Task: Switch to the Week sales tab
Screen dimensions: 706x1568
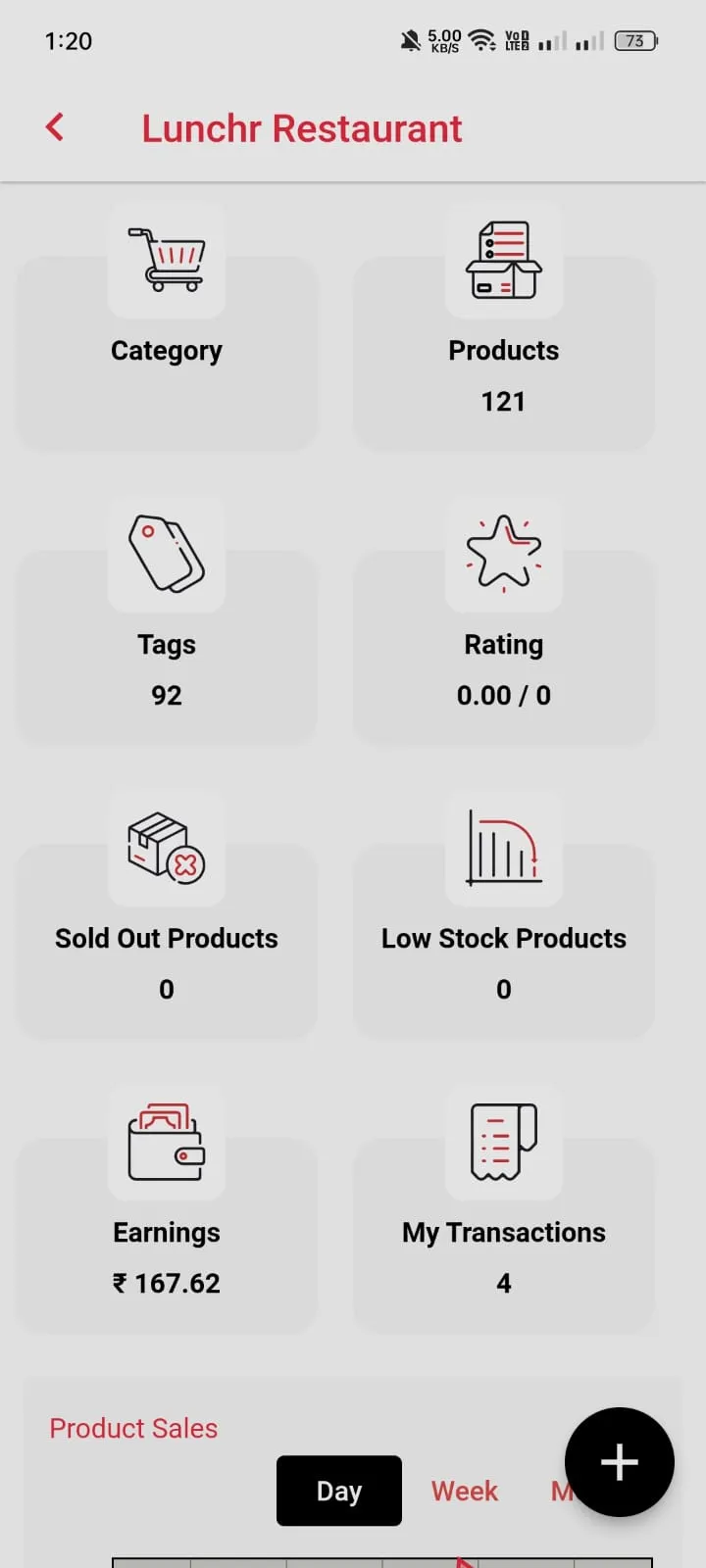Action: pos(463,1490)
